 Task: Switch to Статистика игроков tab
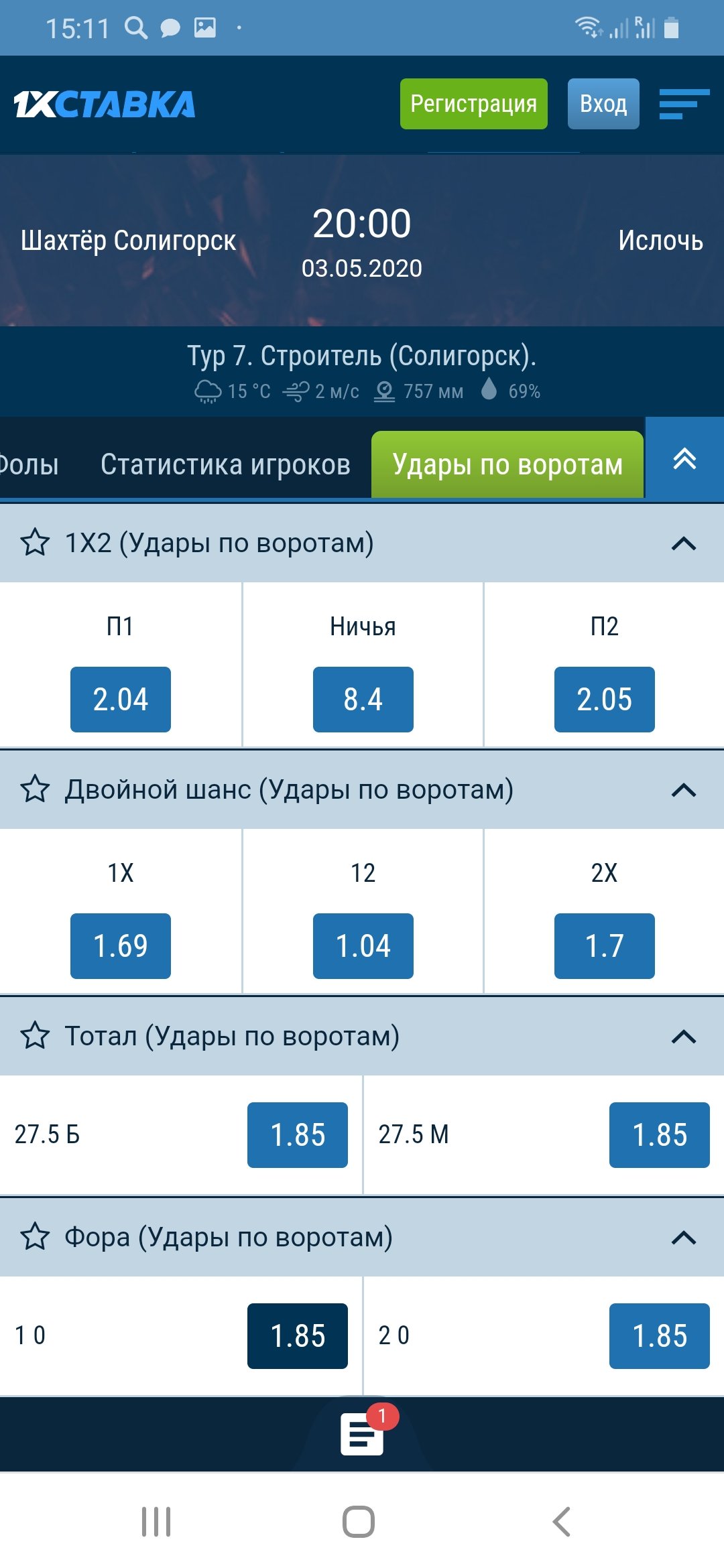(x=225, y=464)
